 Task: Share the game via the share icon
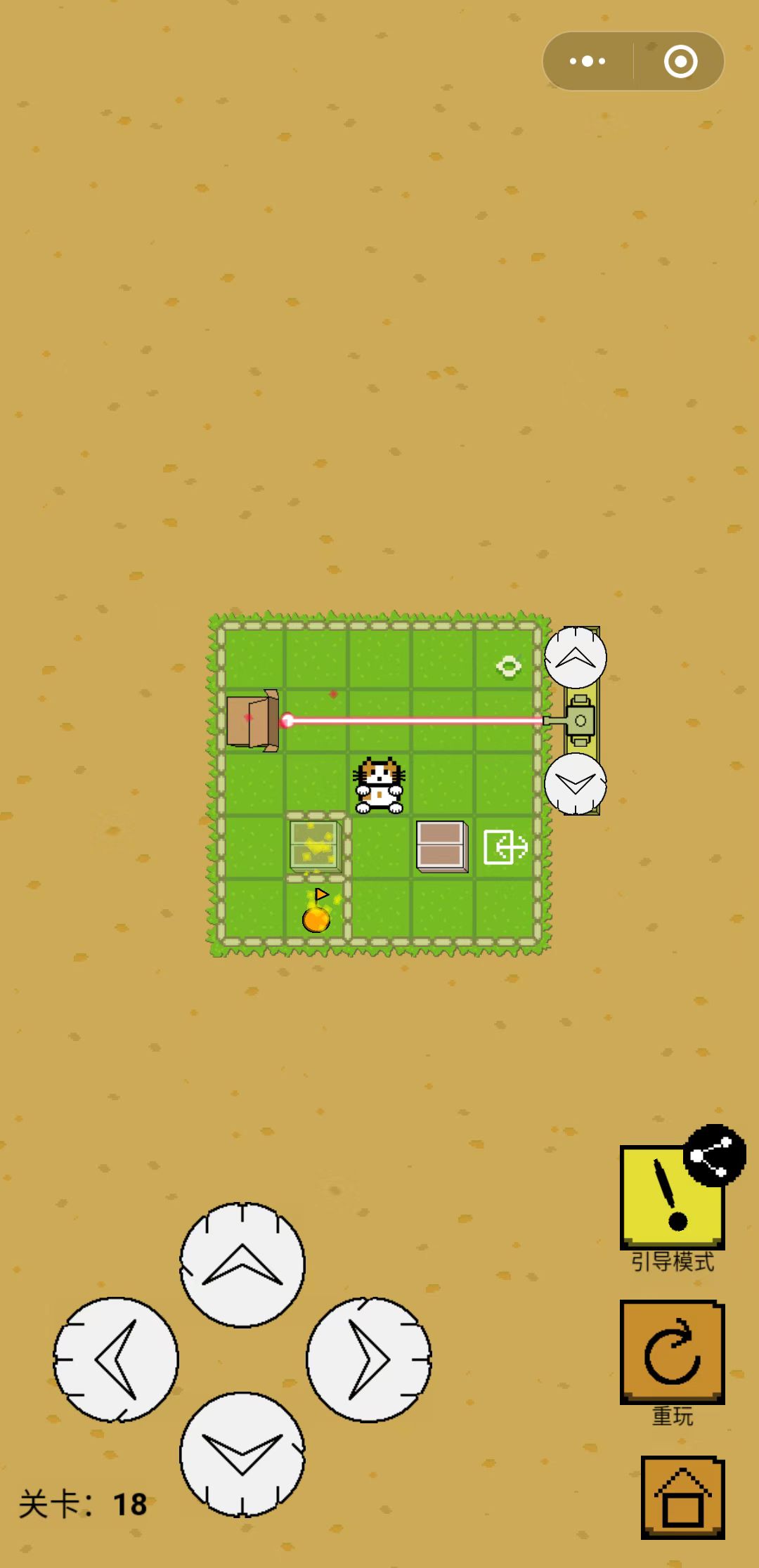tap(715, 1156)
